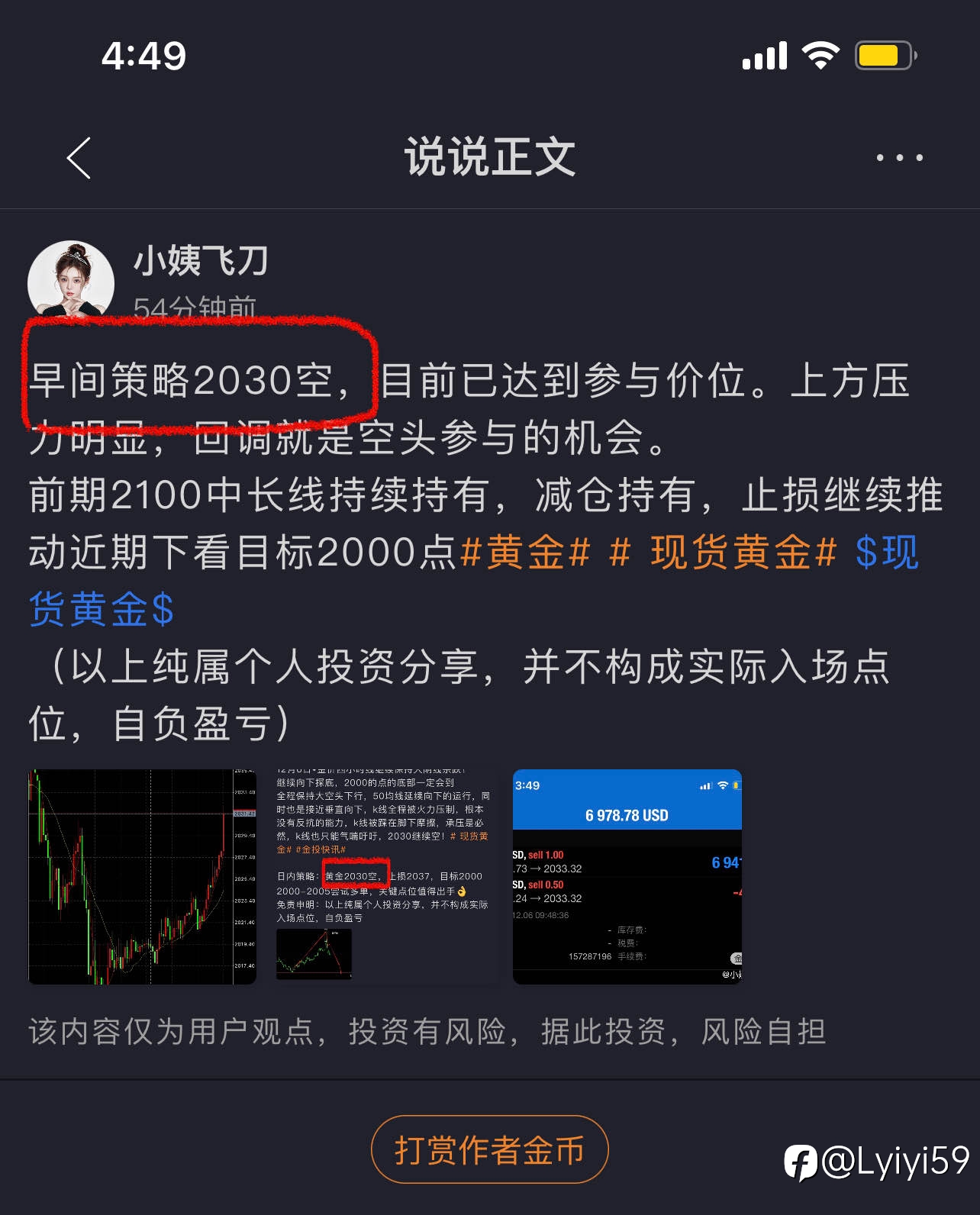Open the #黄金# hashtag link
The width and height of the screenshot is (980, 1215).
click(x=525, y=552)
